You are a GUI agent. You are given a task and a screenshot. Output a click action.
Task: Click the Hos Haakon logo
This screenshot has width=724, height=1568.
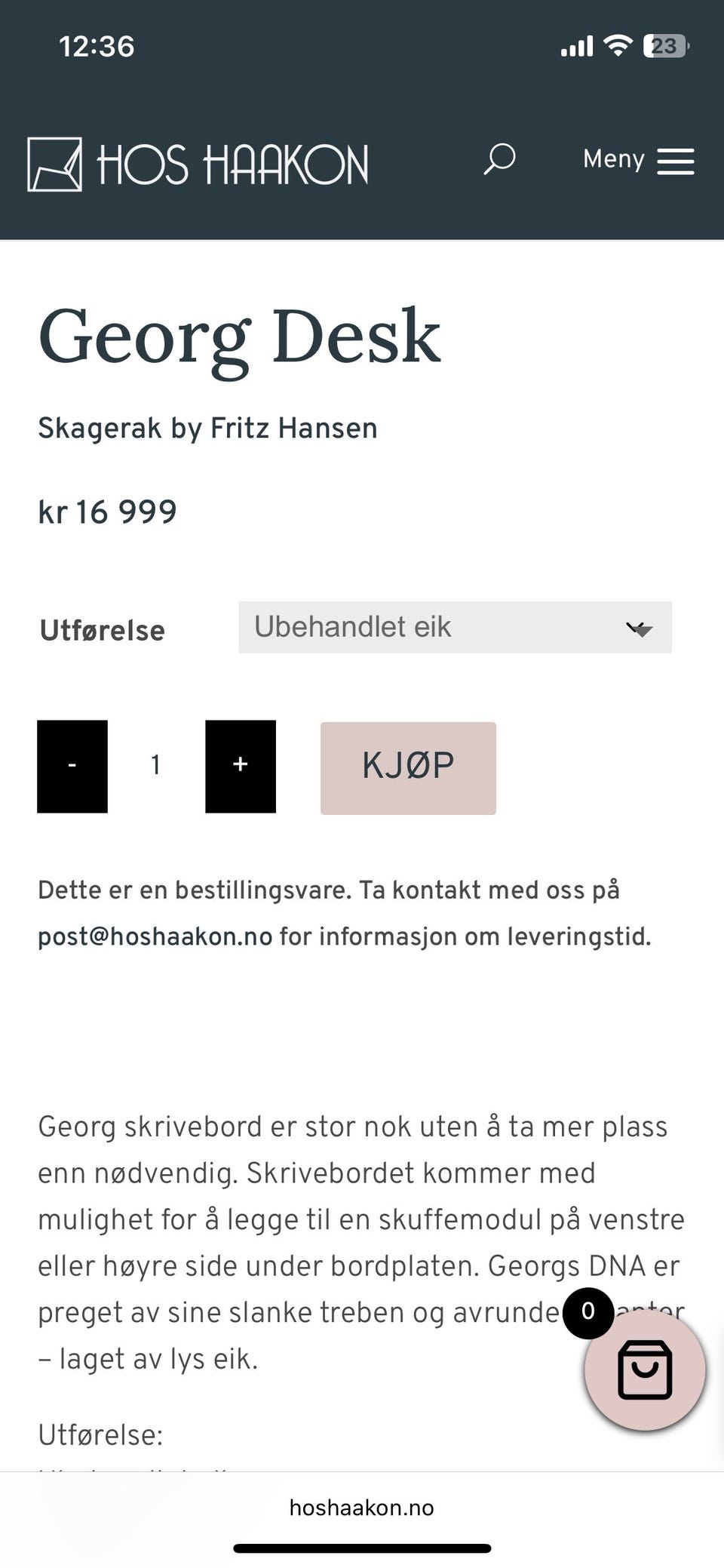click(198, 163)
